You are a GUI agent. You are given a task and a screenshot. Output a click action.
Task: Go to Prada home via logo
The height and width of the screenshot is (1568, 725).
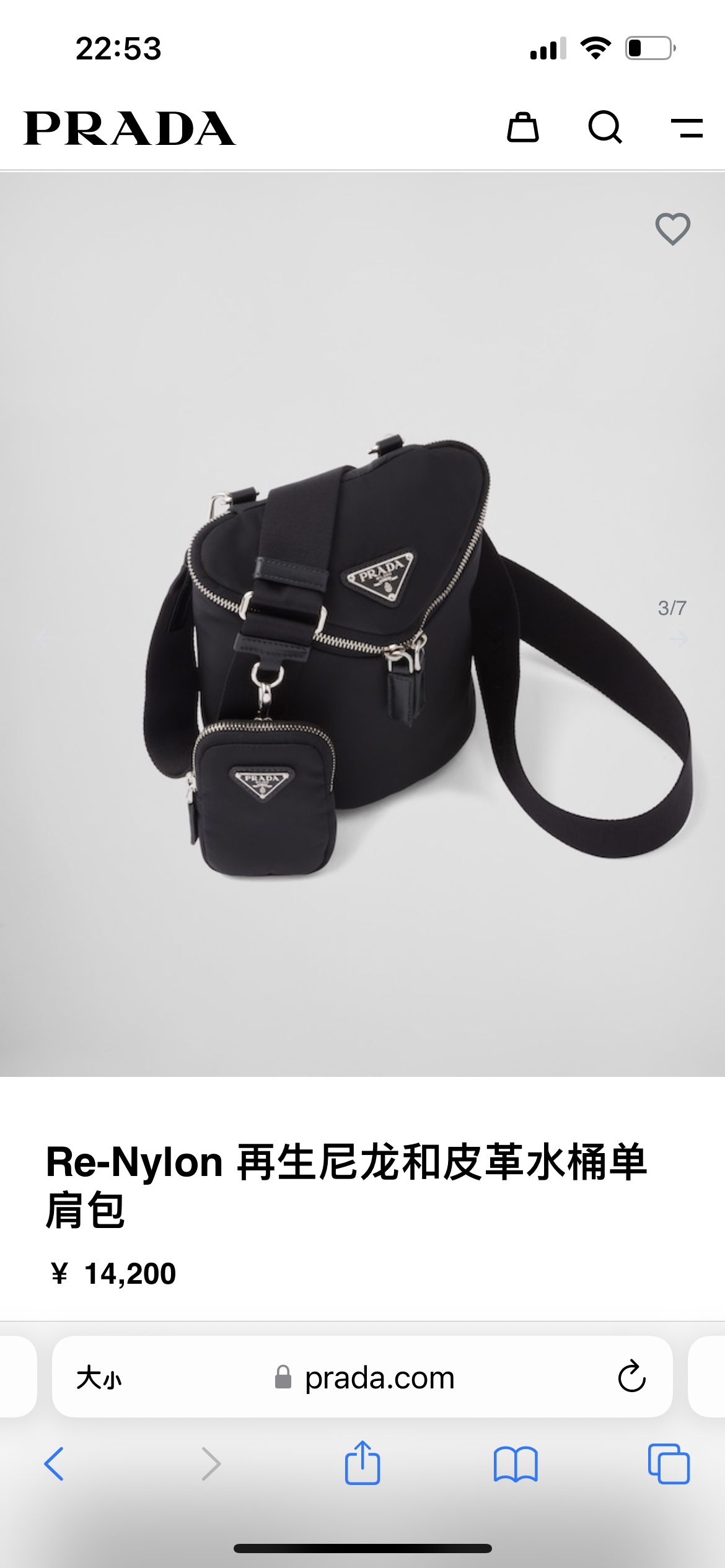(130, 129)
